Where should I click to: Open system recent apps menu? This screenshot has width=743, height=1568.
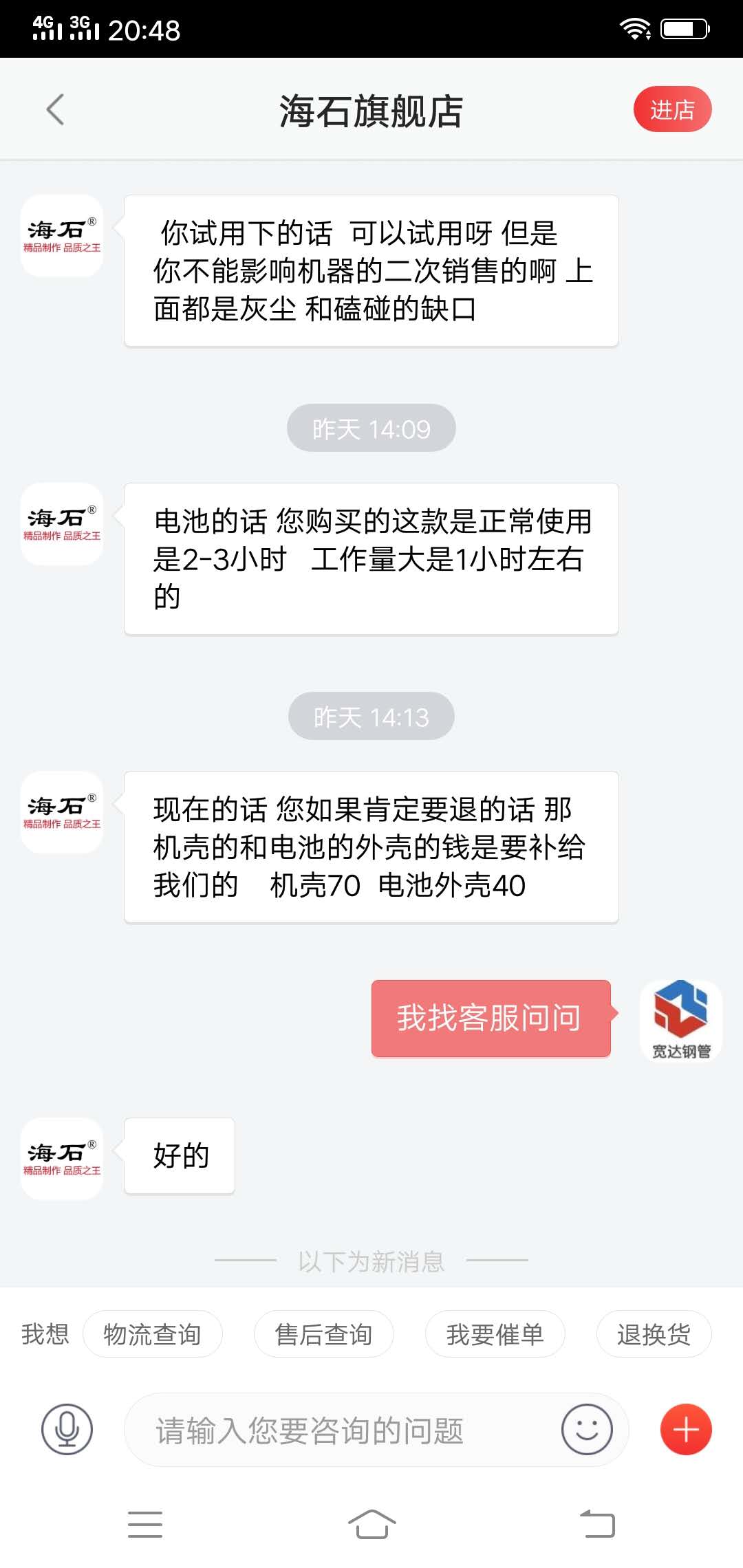(x=145, y=1524)
